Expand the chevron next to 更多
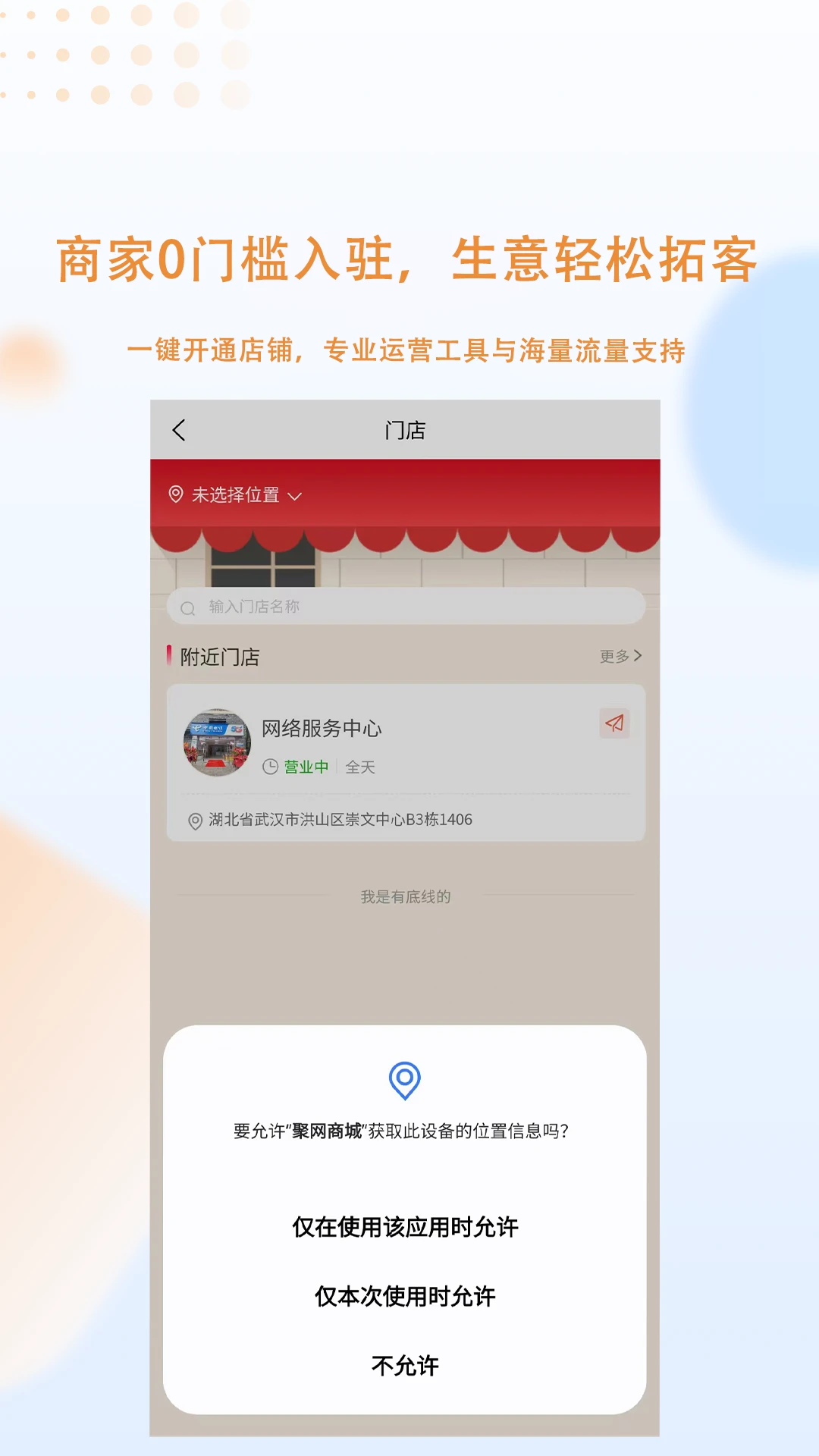Viewport: 819px width, 1456px height. point(641,656)
